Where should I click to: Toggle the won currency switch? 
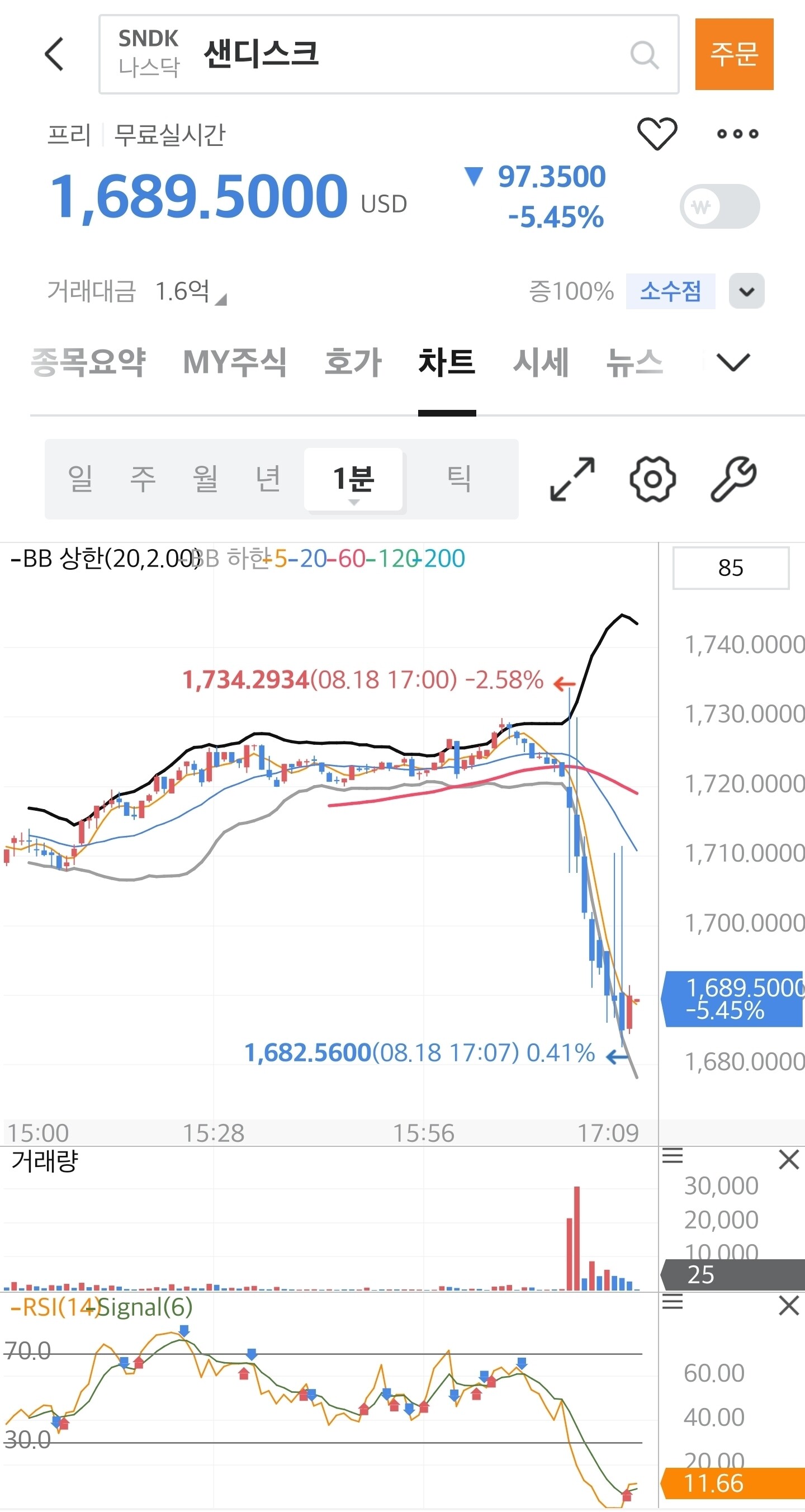point(719,206)
